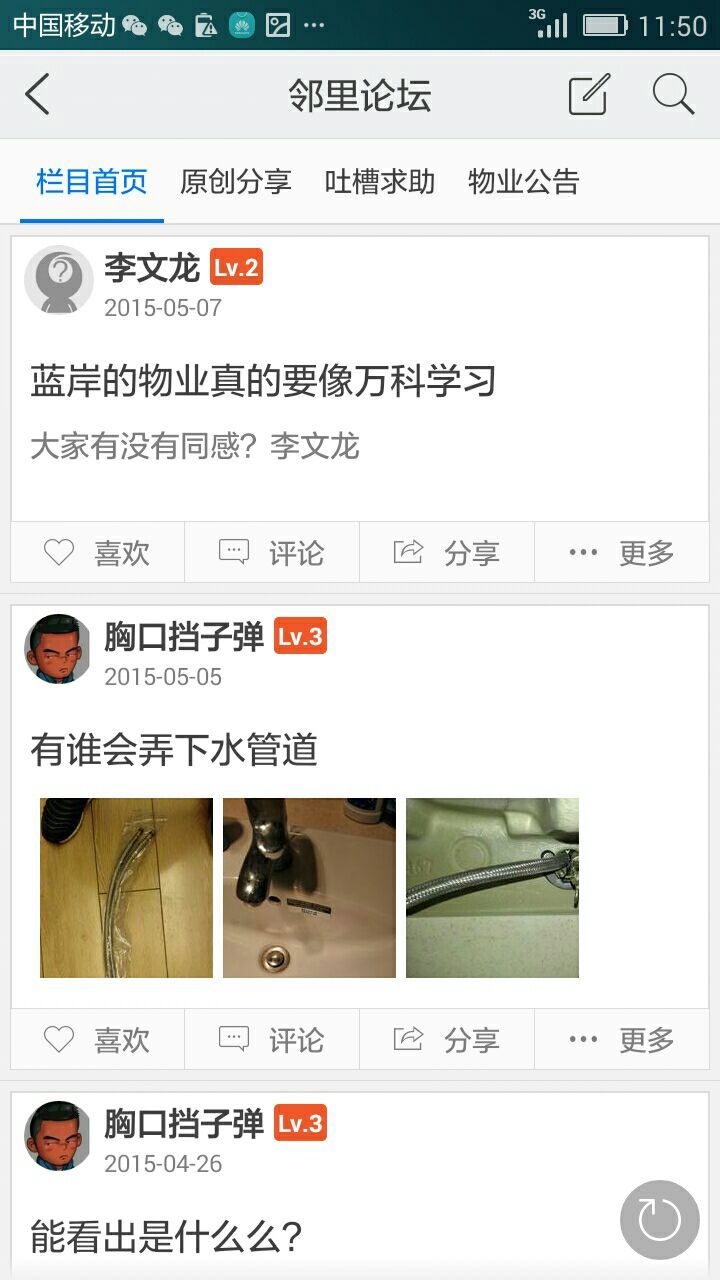Open the forum search
The width and height of the screenshot is (720, 1280).
click(673, 96)
